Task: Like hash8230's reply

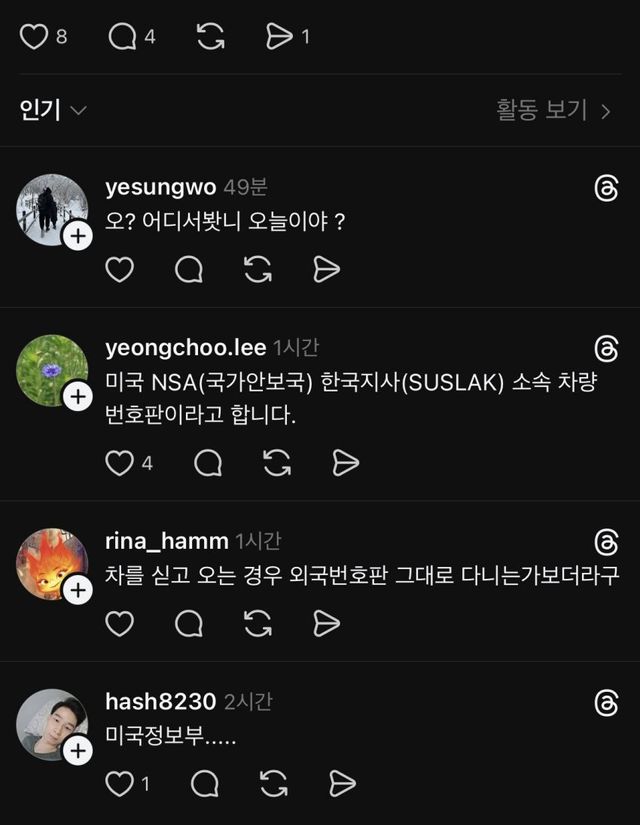Action: (x=119, y=784)
